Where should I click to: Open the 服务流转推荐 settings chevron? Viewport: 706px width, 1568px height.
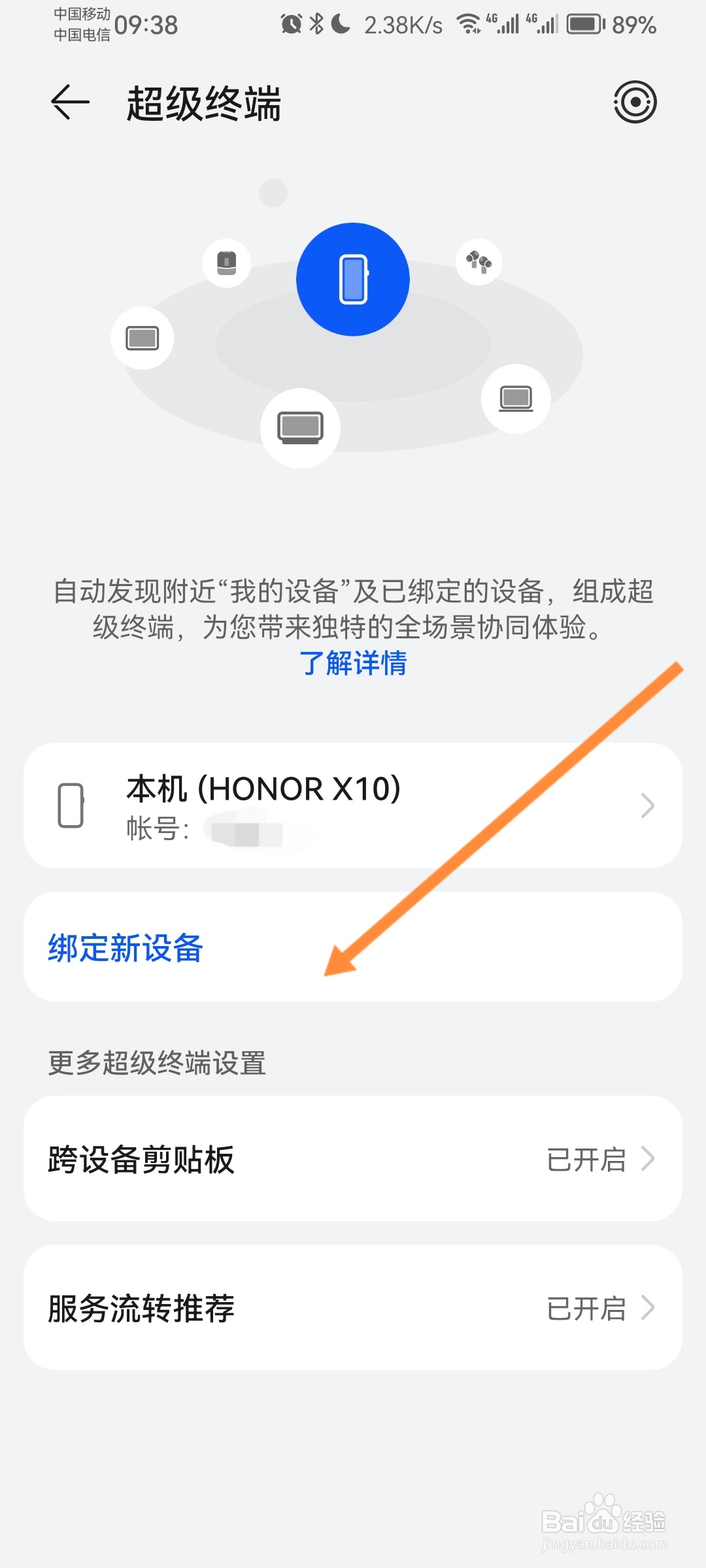click(x=647, y=1308)
